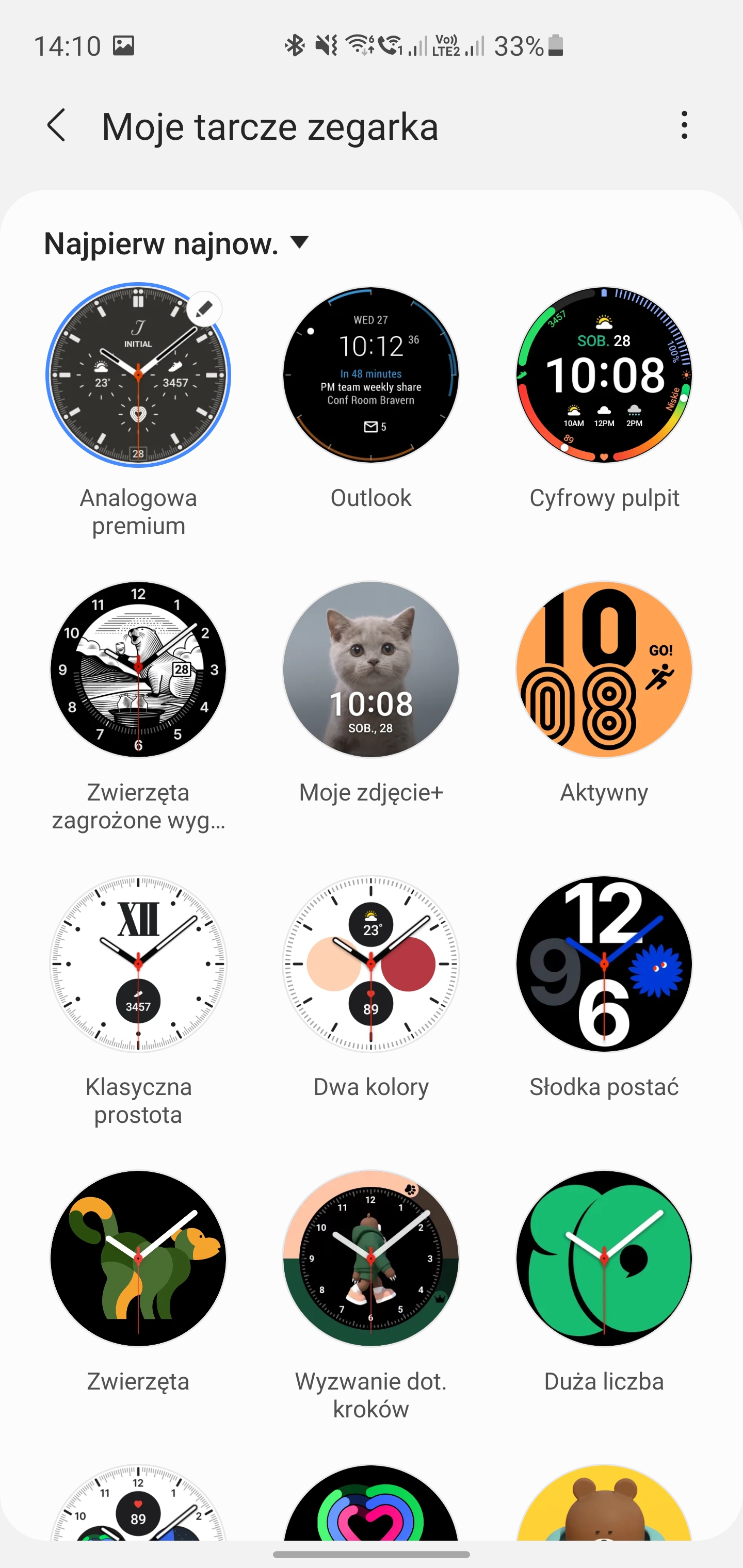Apply the Duża liczba watch face
This screenshot has height=1568, width=743.
[x=604, y=1259]
